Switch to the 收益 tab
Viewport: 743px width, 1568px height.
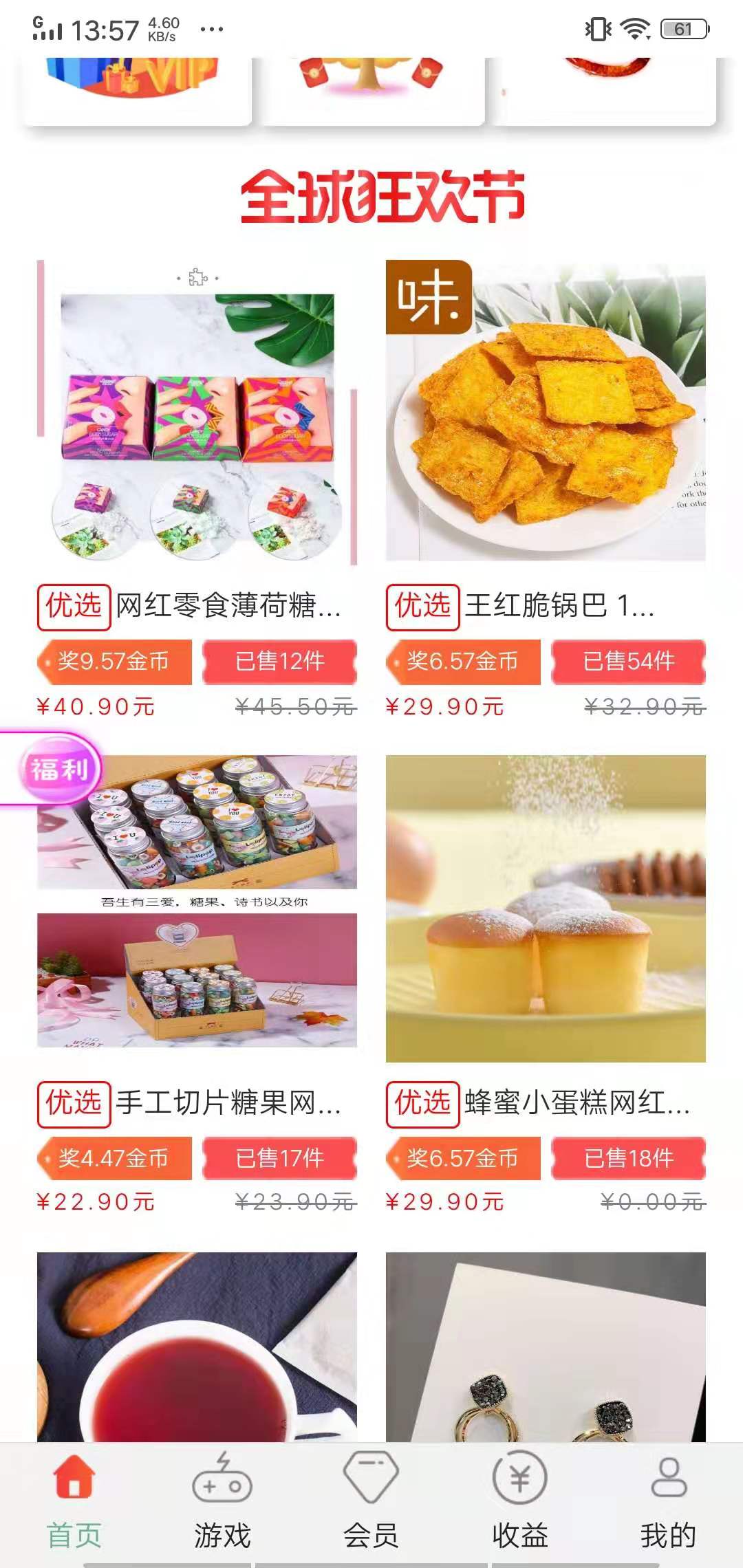pyautogui.click(x=521, y=1506)
